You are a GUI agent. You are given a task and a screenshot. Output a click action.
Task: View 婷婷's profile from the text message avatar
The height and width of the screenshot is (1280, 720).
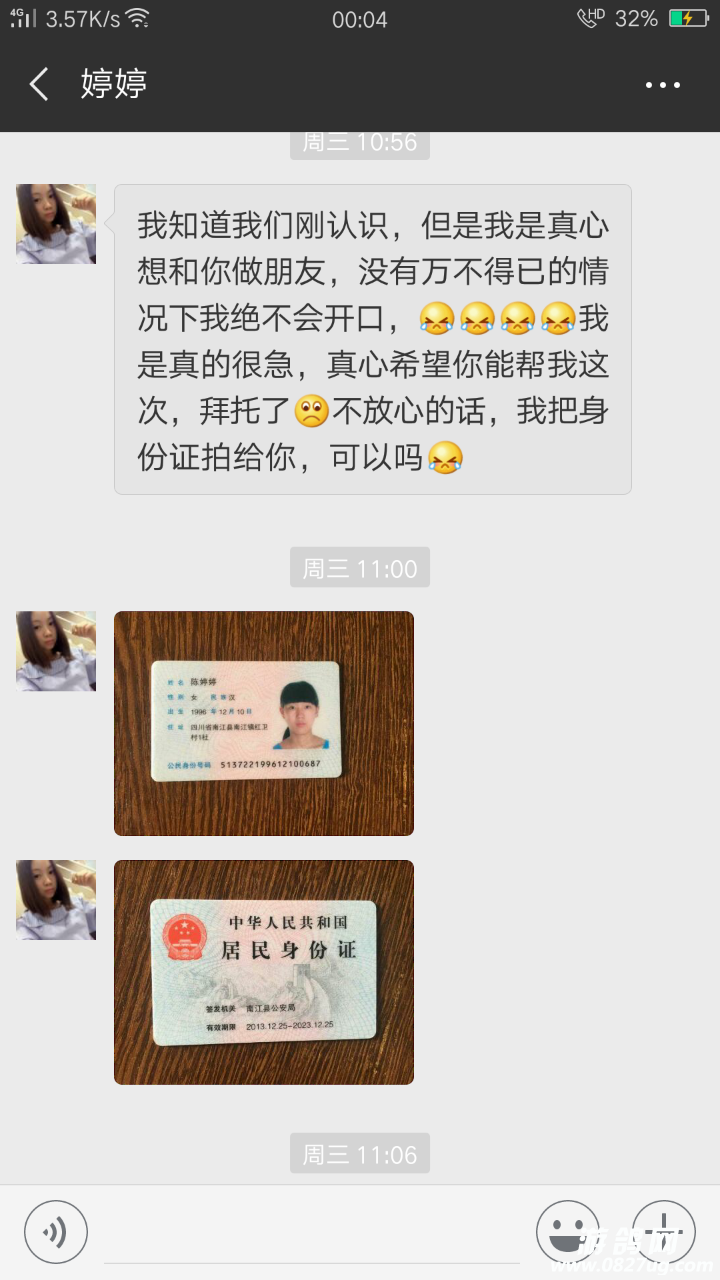[x=56, y=224]
